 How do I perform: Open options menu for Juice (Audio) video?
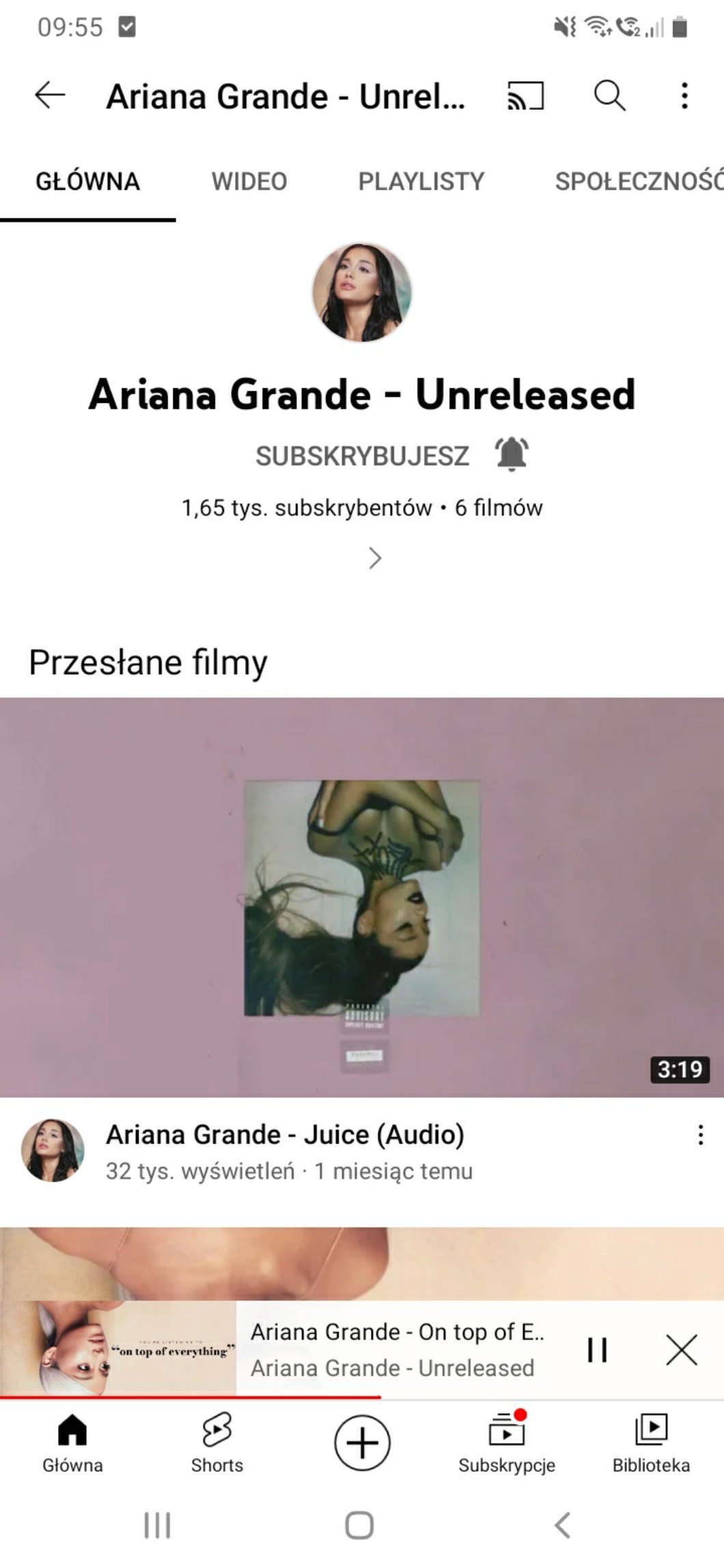[x=700, y=1135]
